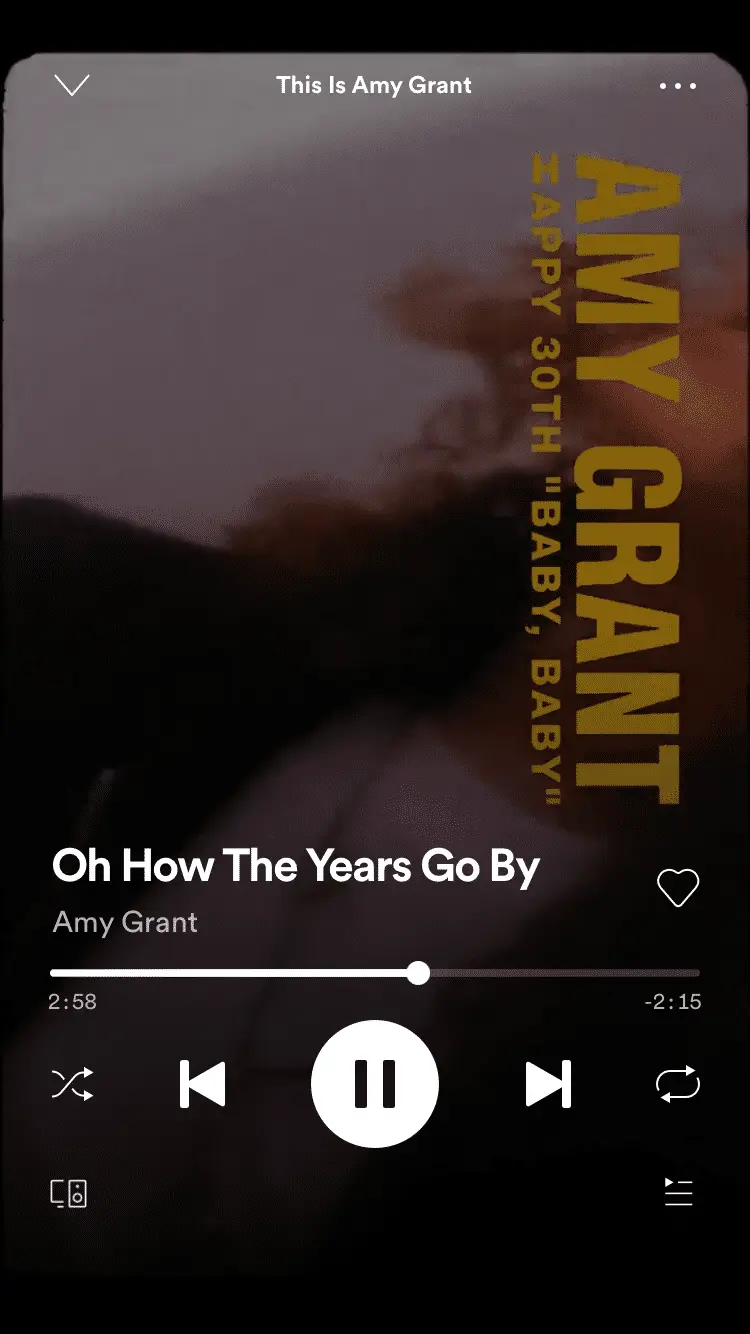Pause the current song
This screenshot has width=750, height=1334.
[375, 1084]
